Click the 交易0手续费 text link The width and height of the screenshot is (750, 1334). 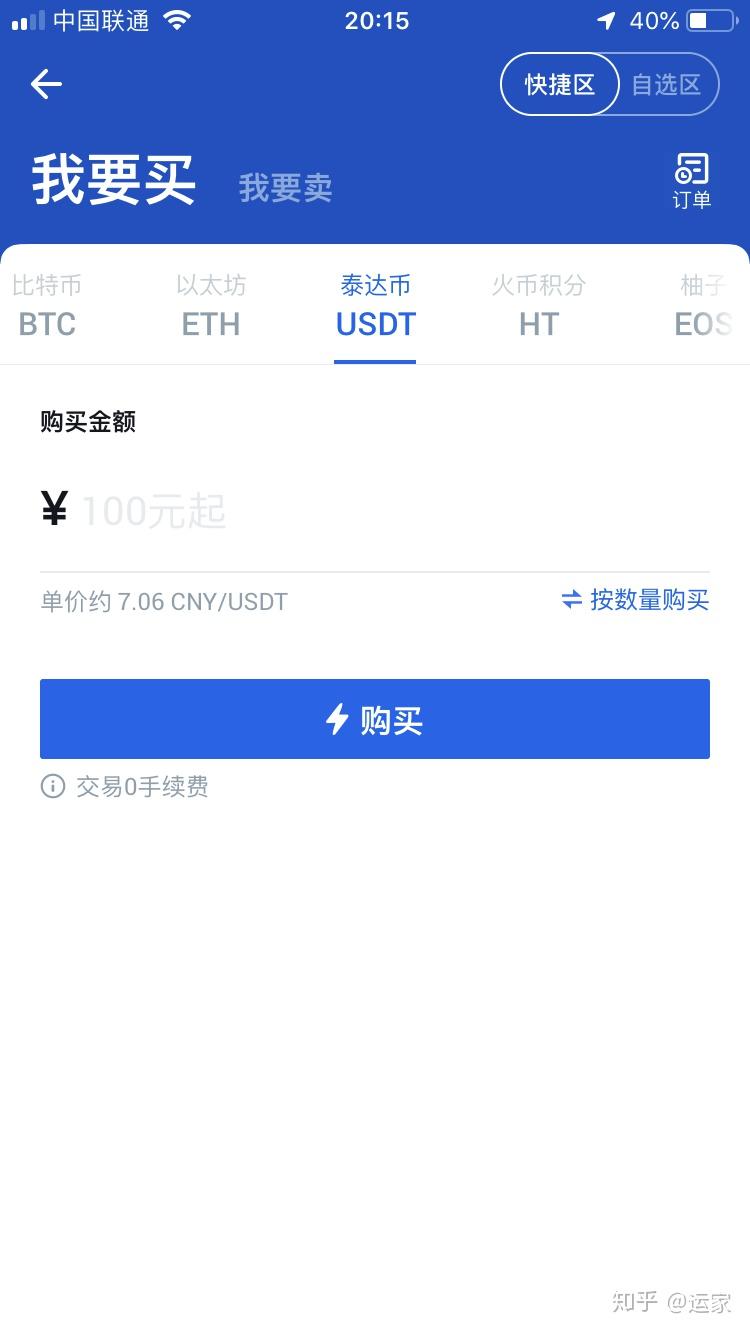point(142,787)
